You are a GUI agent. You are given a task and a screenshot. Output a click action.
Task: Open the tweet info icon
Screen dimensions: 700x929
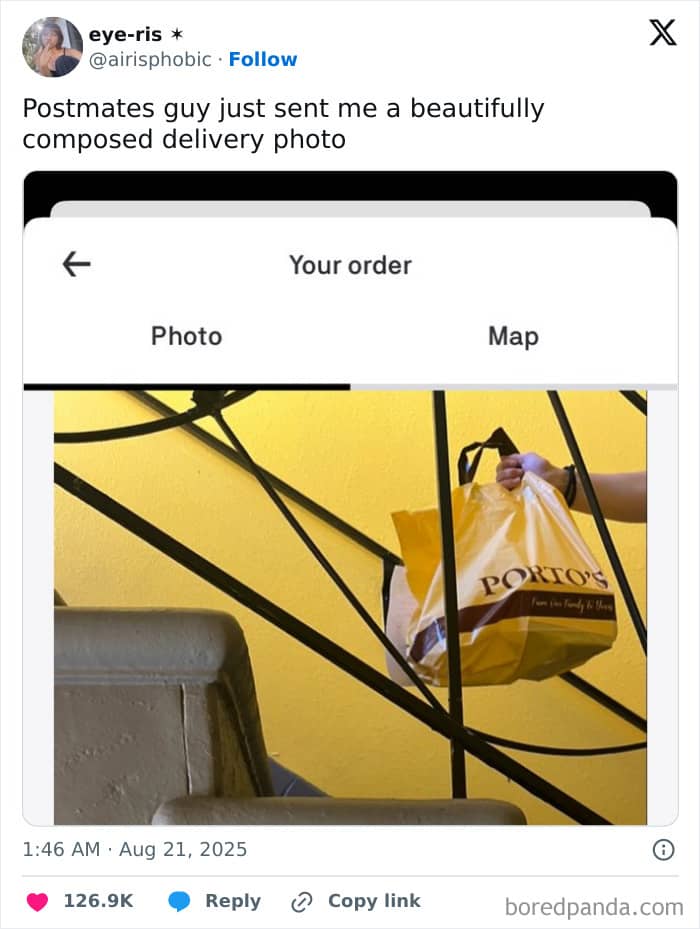click(x=663, y=850)
